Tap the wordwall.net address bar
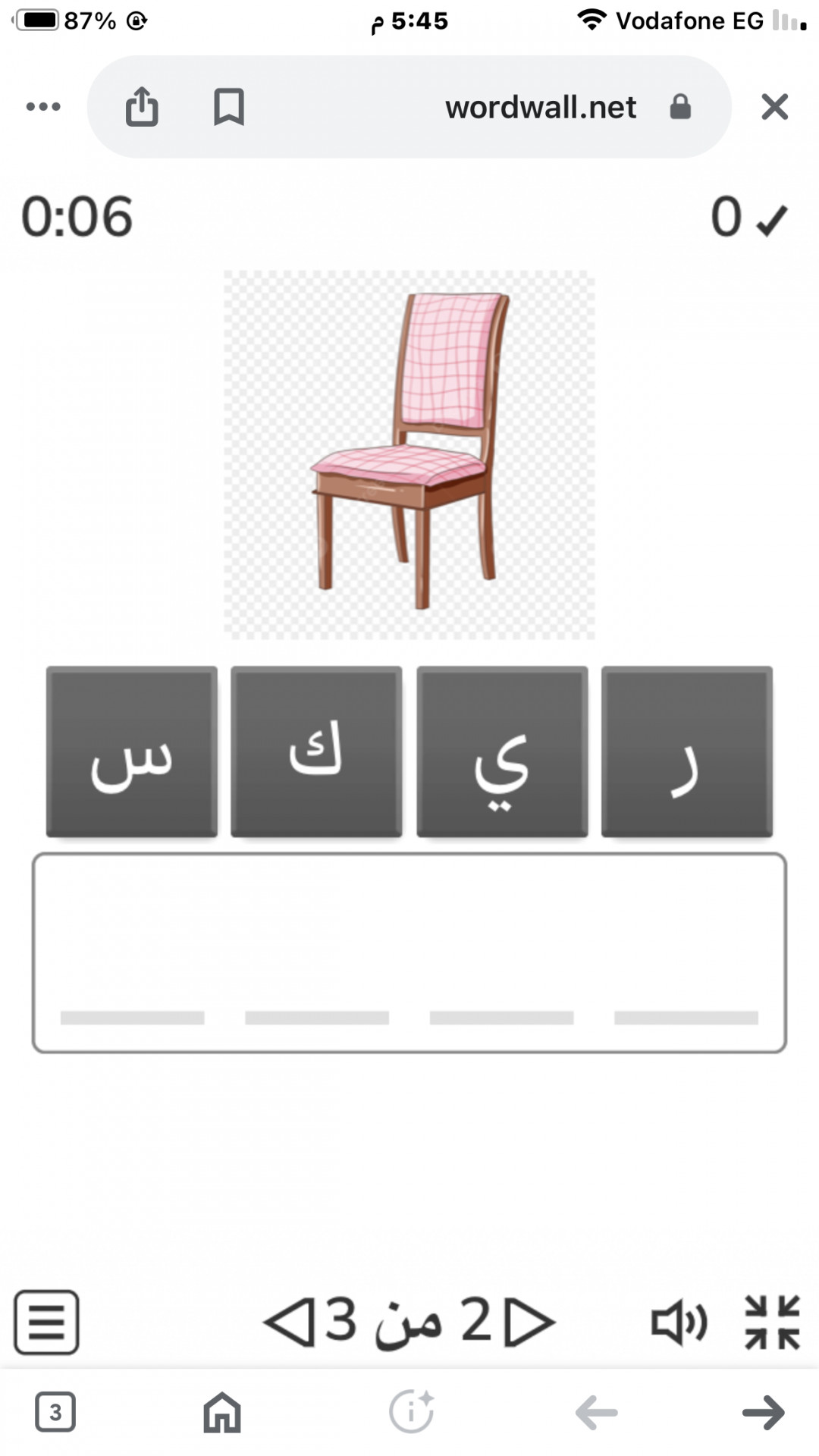The image size is (819, 1456). click(x=540, y=107)
